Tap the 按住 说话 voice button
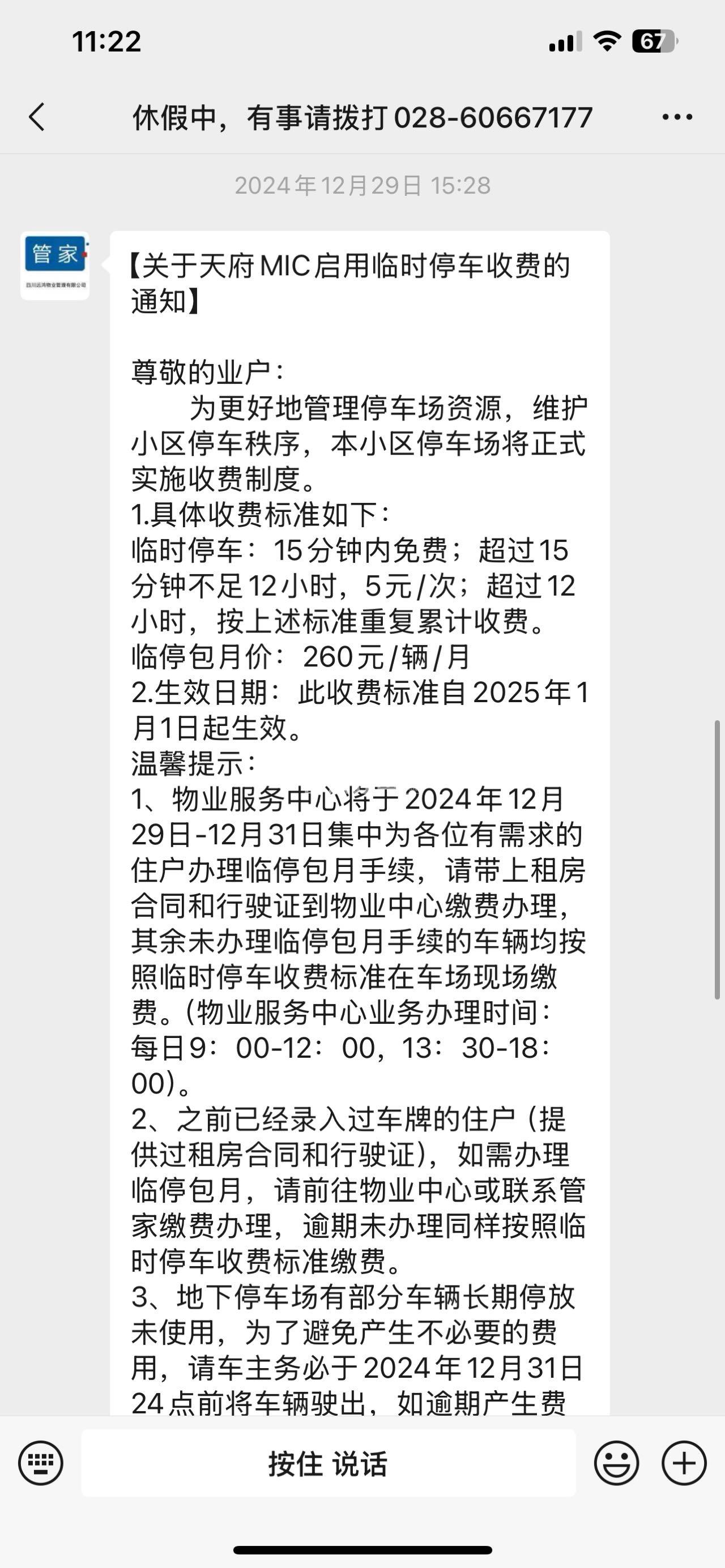Viewport: 725px width, 1568px height. (x=328, y=1463)
